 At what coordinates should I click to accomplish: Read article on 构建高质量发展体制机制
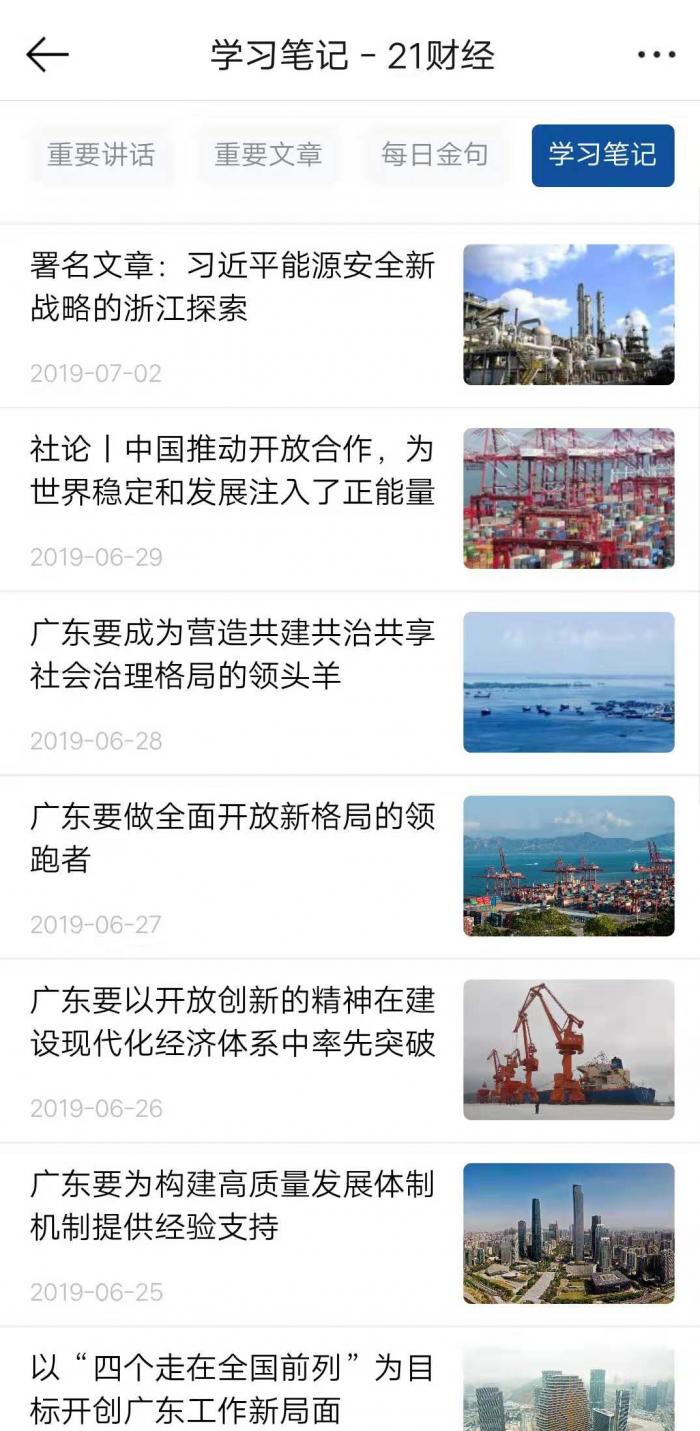pyautogui.click(x=233, y=1205)
